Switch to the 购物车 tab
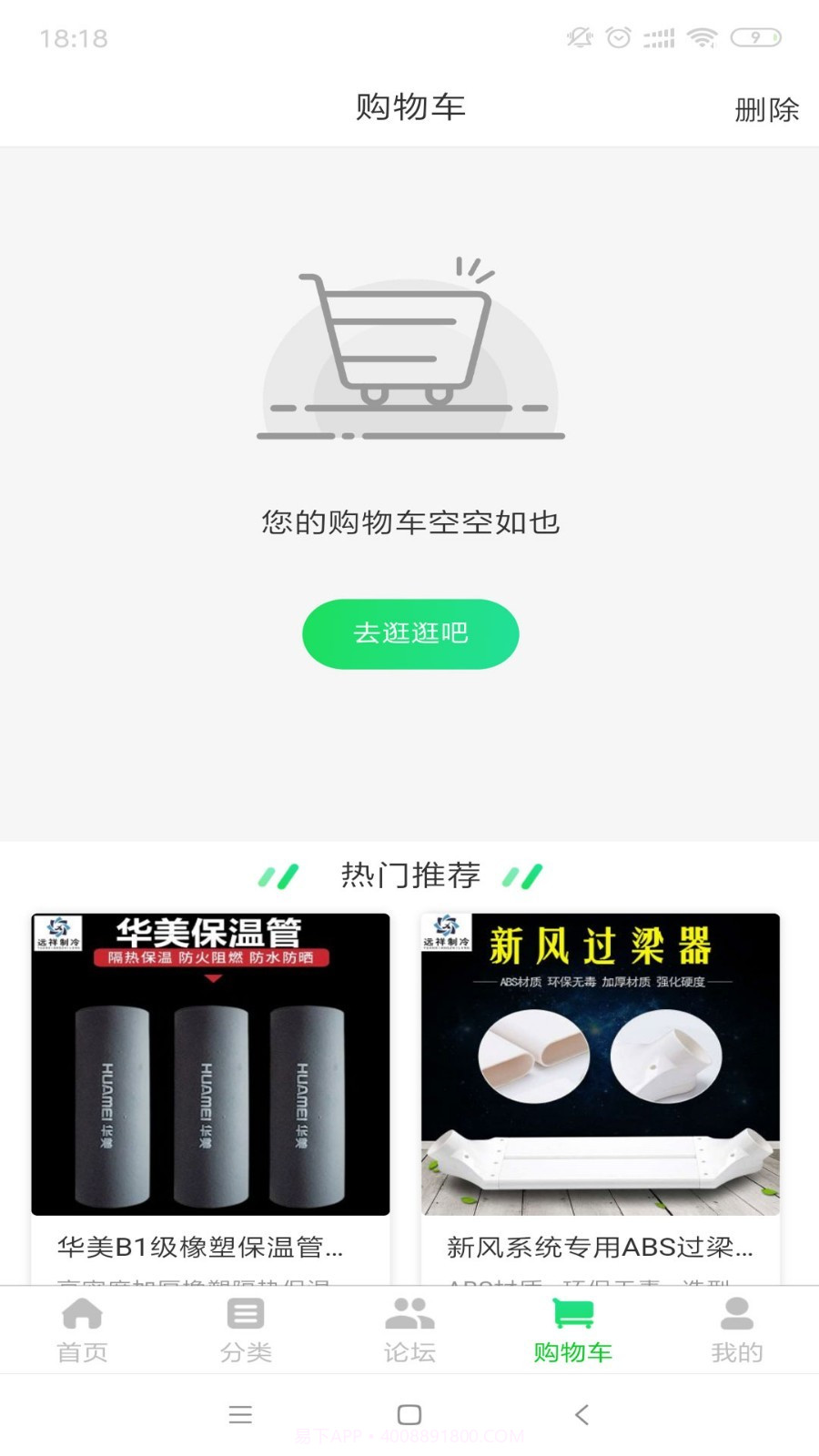Viewport: 819px width, 1456px height. [x=573, y=1329]
